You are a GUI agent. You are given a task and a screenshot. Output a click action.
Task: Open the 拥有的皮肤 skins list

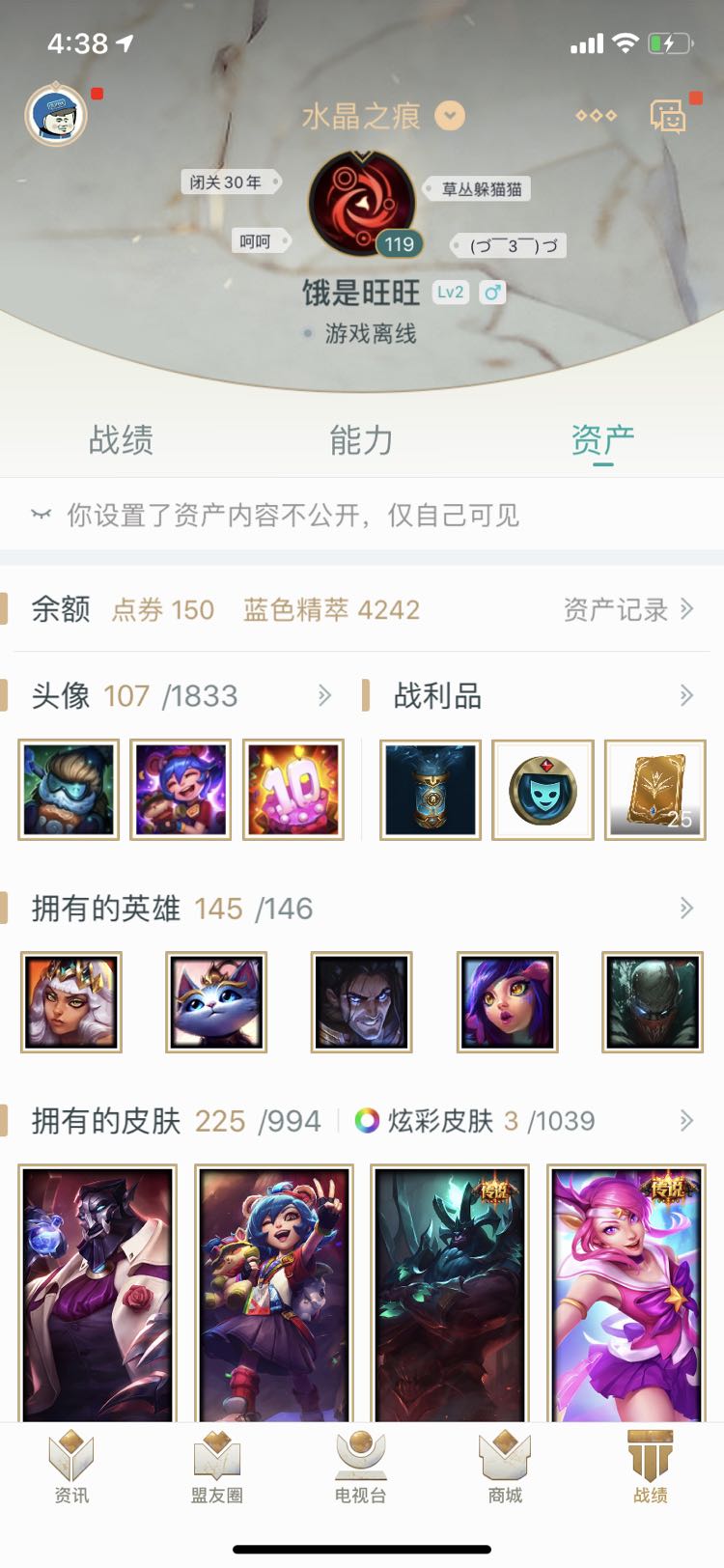685,1120
